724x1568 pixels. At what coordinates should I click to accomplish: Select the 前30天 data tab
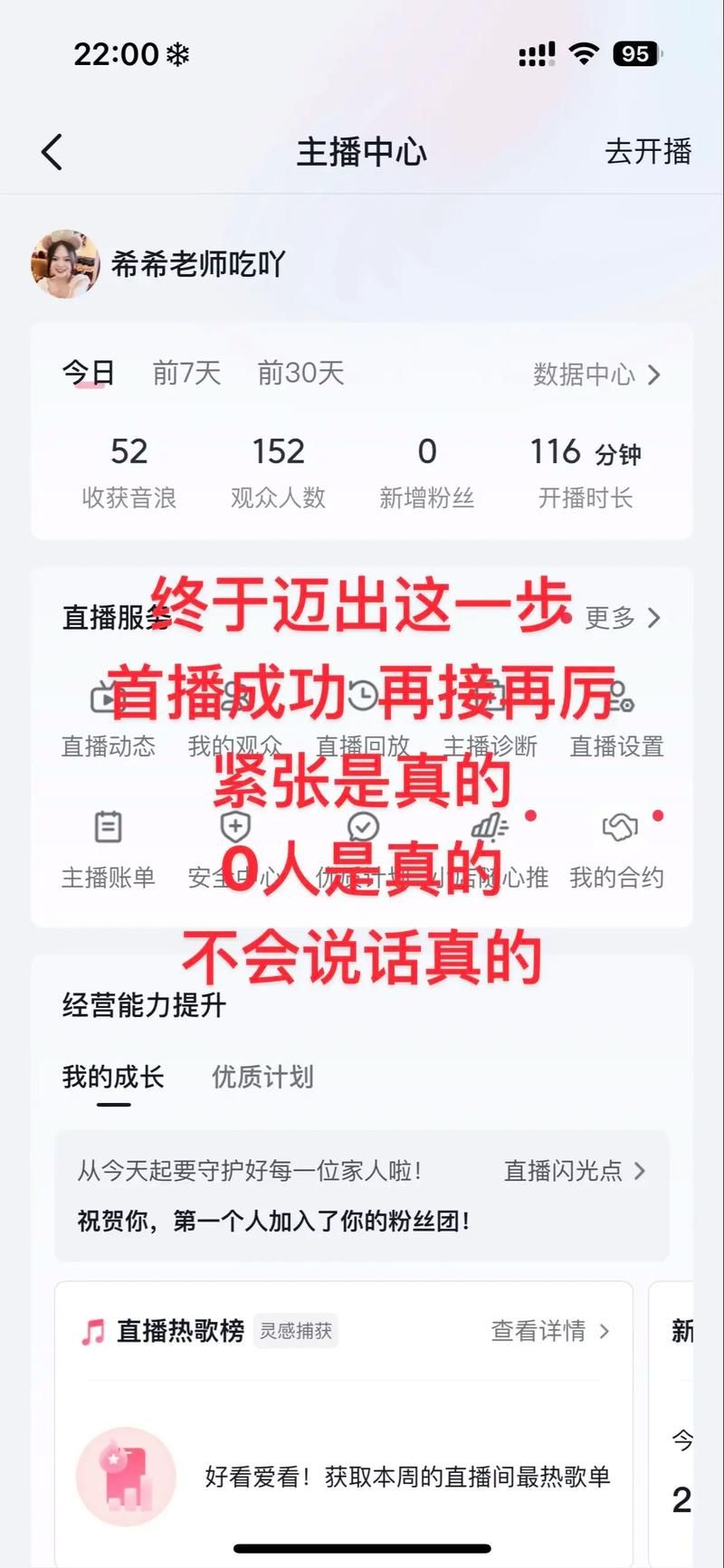coord(300,373)
